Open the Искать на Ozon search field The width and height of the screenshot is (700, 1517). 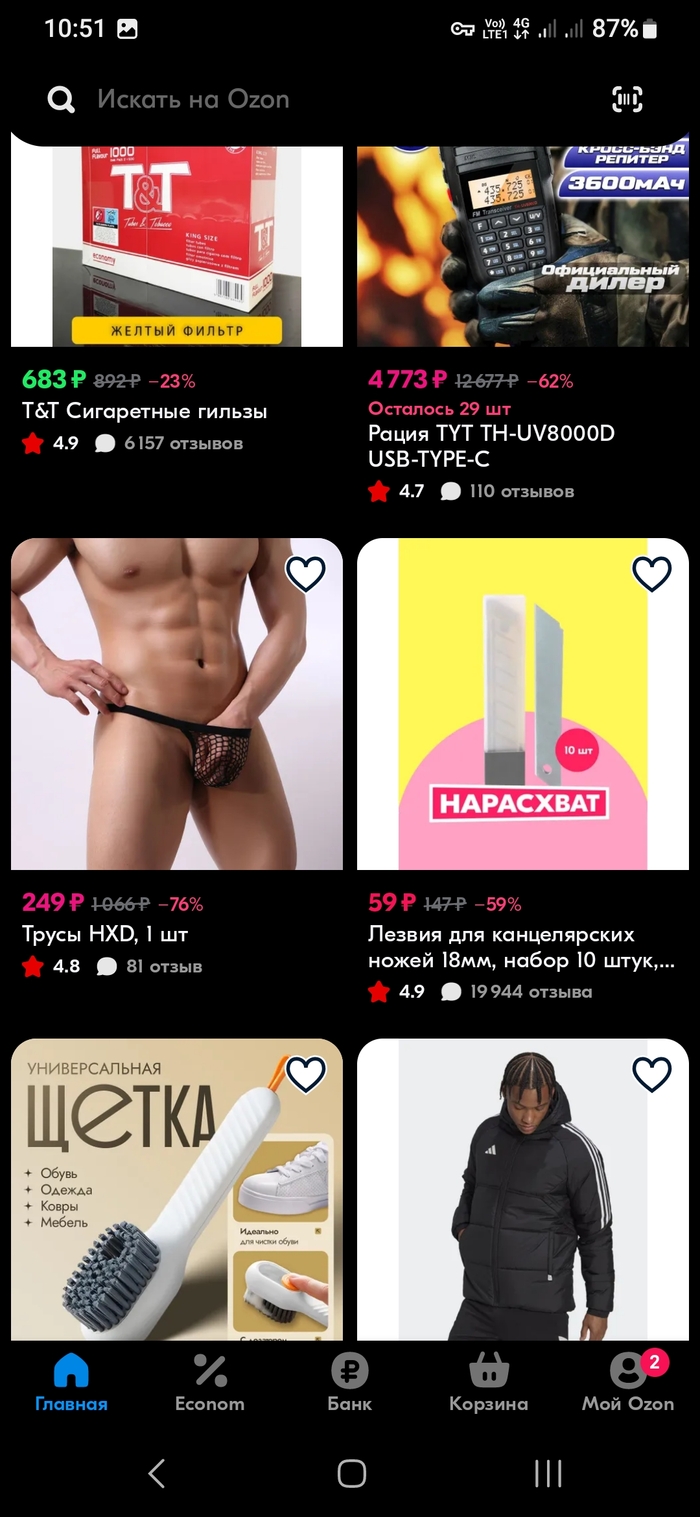click(x=300, y=99)
